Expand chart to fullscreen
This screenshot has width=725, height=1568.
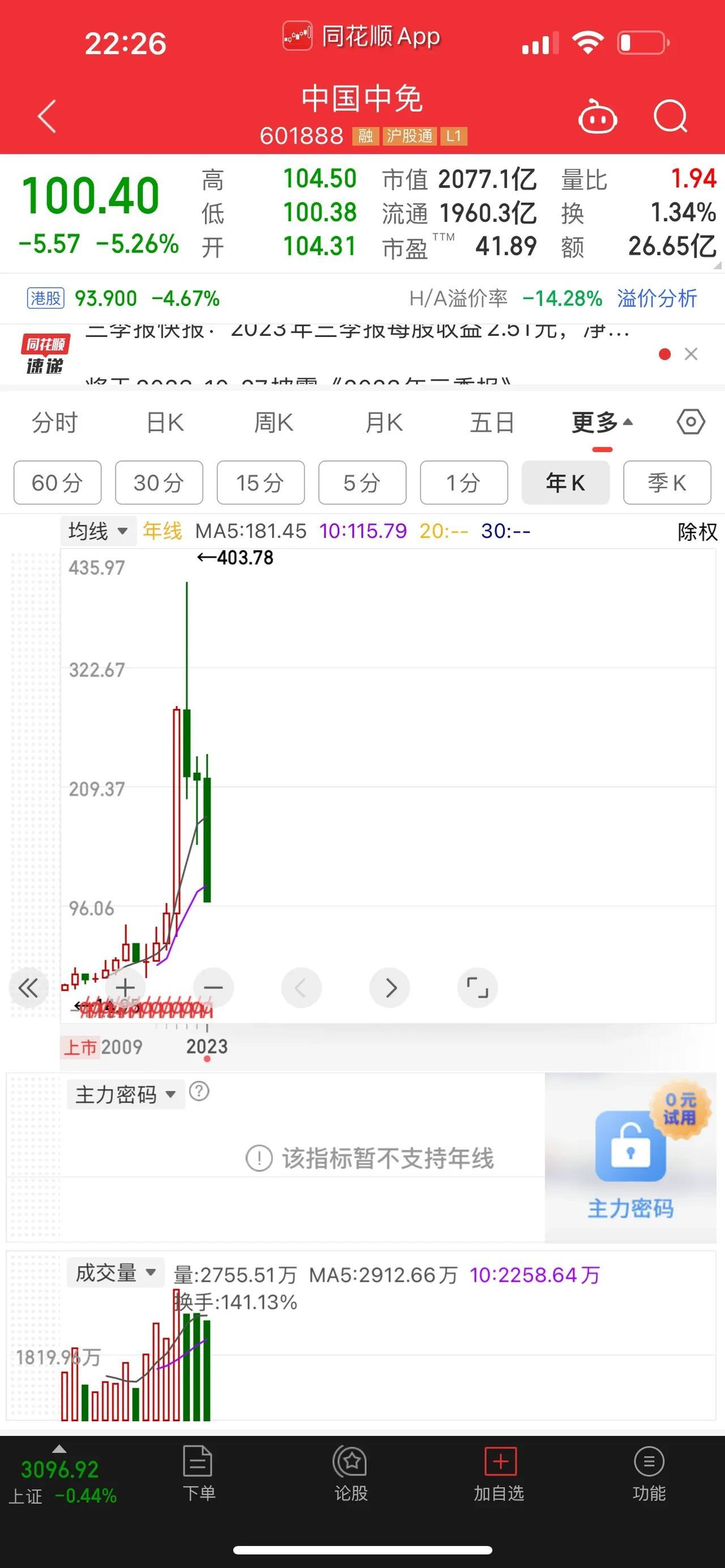[477, 988]
